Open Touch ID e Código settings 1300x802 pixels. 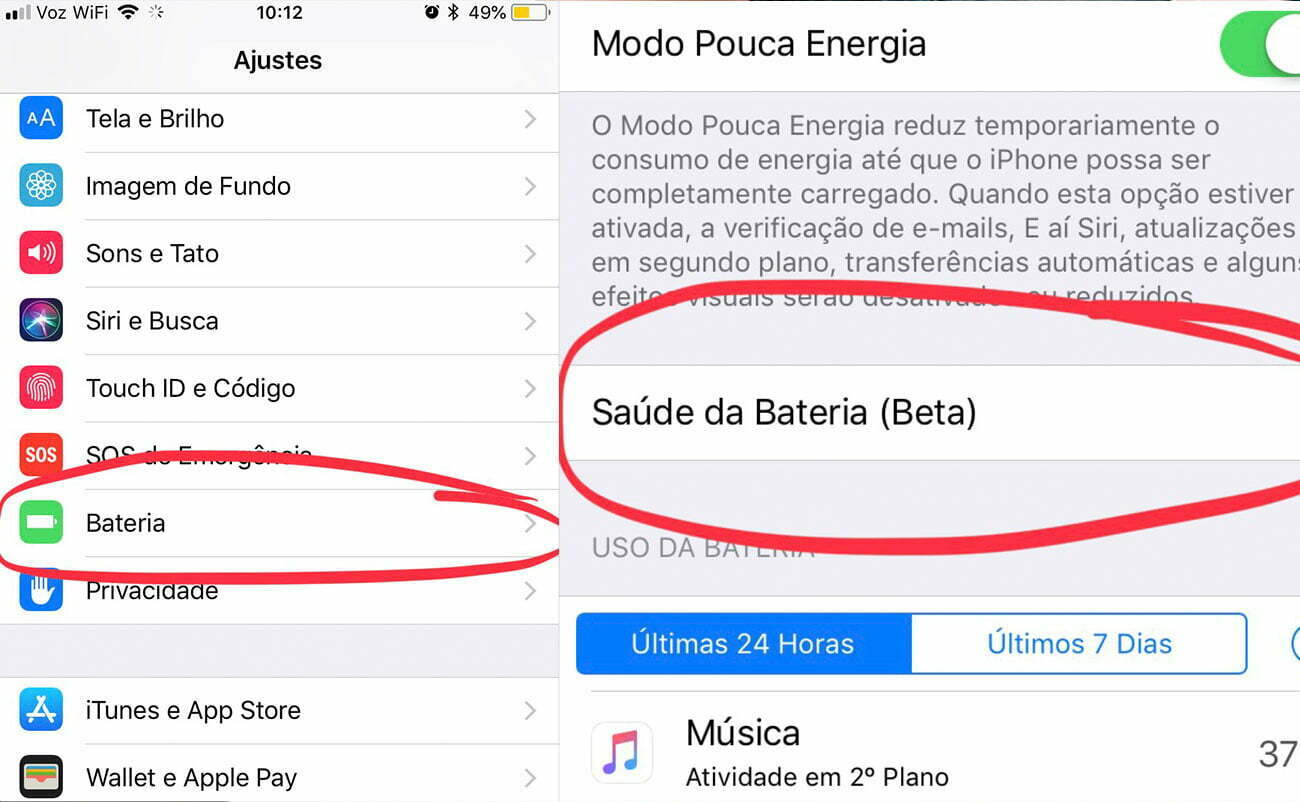[x=280, y=388]
